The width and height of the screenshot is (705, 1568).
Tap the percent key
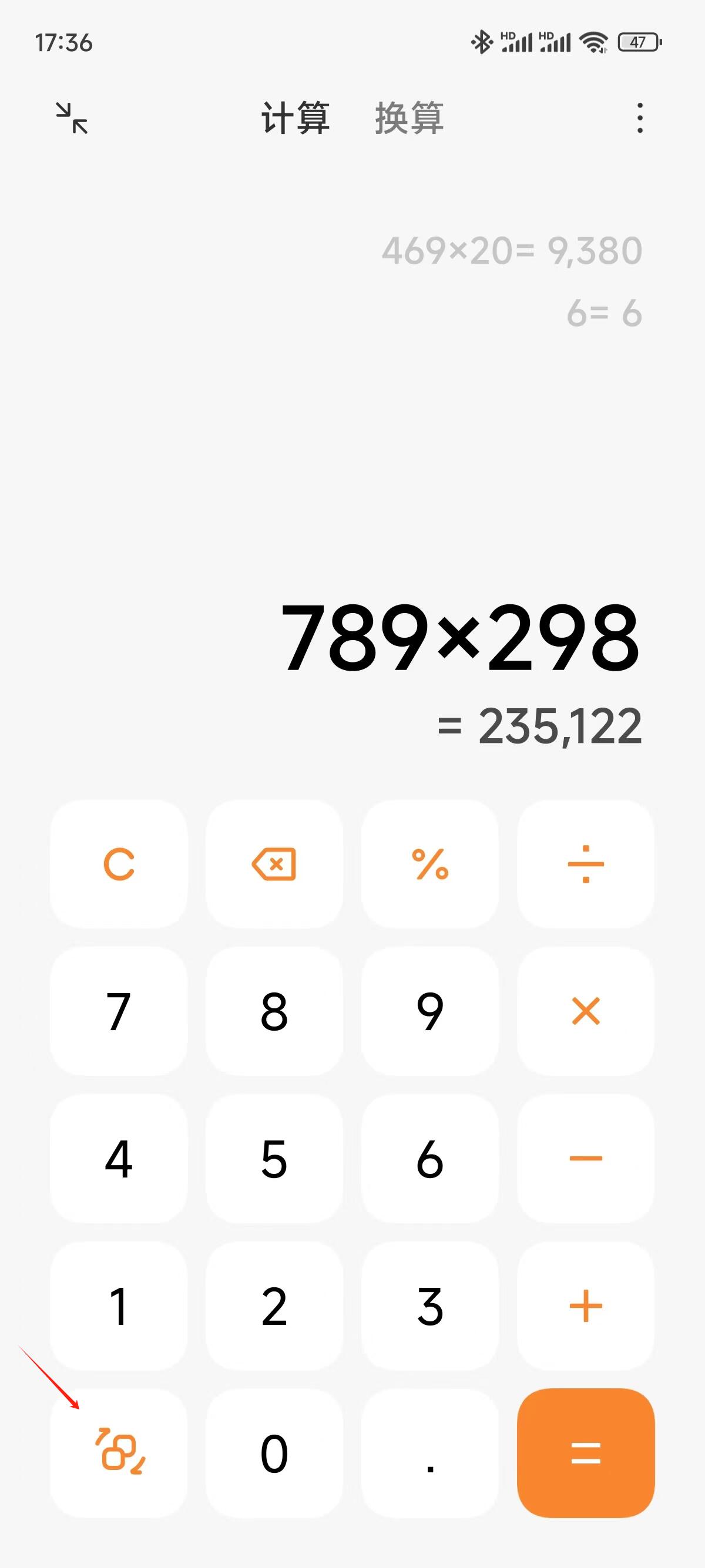430,864
